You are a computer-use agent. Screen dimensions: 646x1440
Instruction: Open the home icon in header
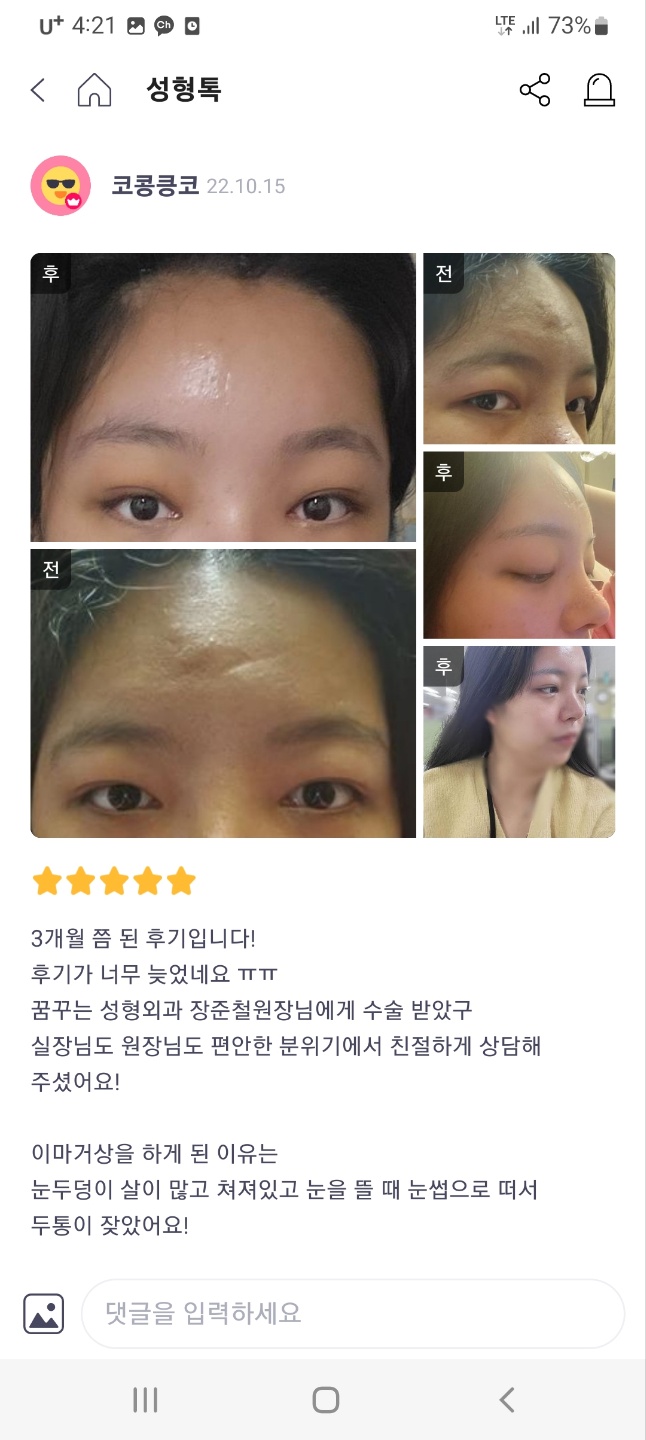pyautogui.click(x=94, y=90)
